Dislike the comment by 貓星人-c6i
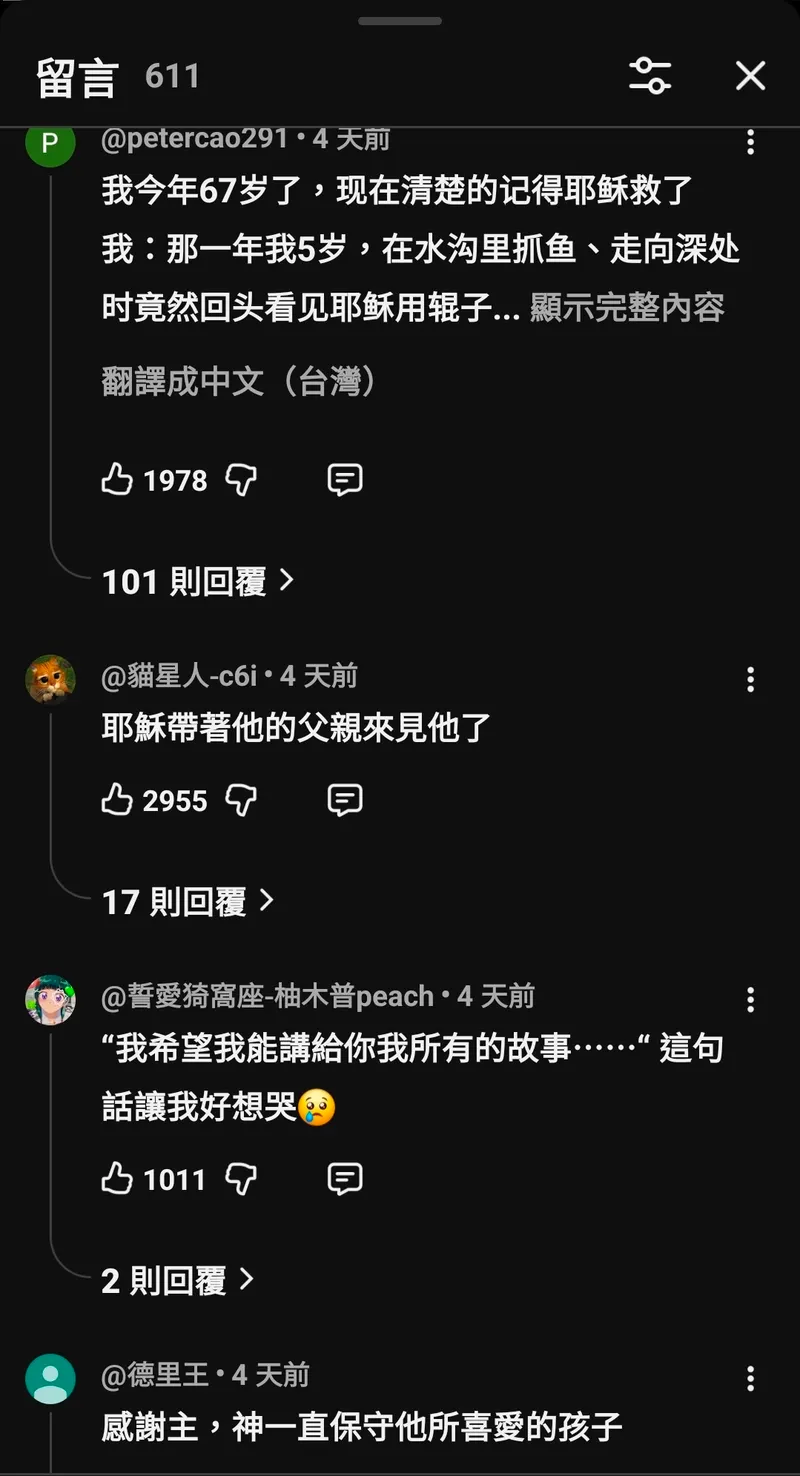Image resolution: width=800 pixels, height=1476 pixels. (x=241, y=800)
